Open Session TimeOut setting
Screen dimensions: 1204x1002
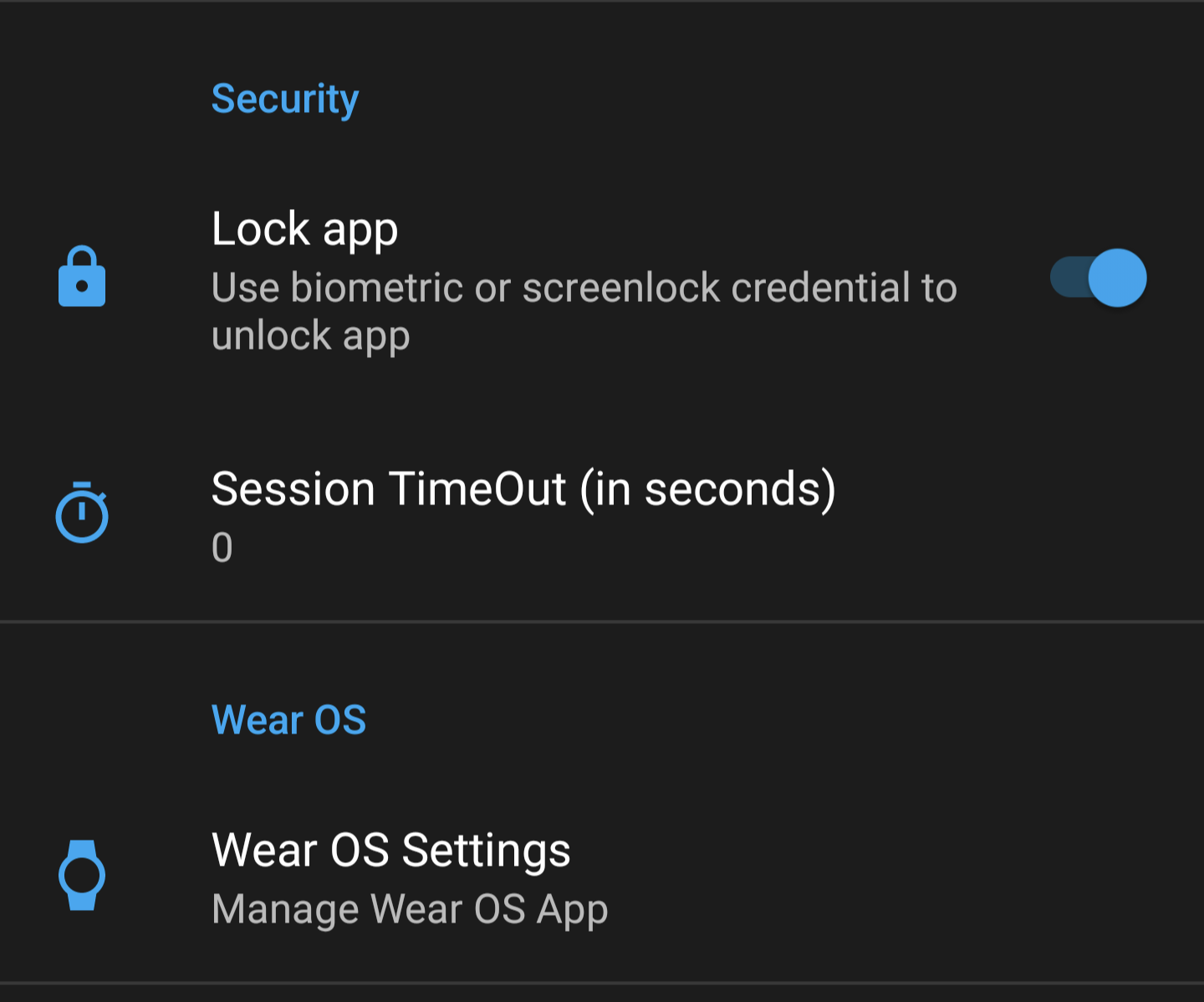point(523,513)
